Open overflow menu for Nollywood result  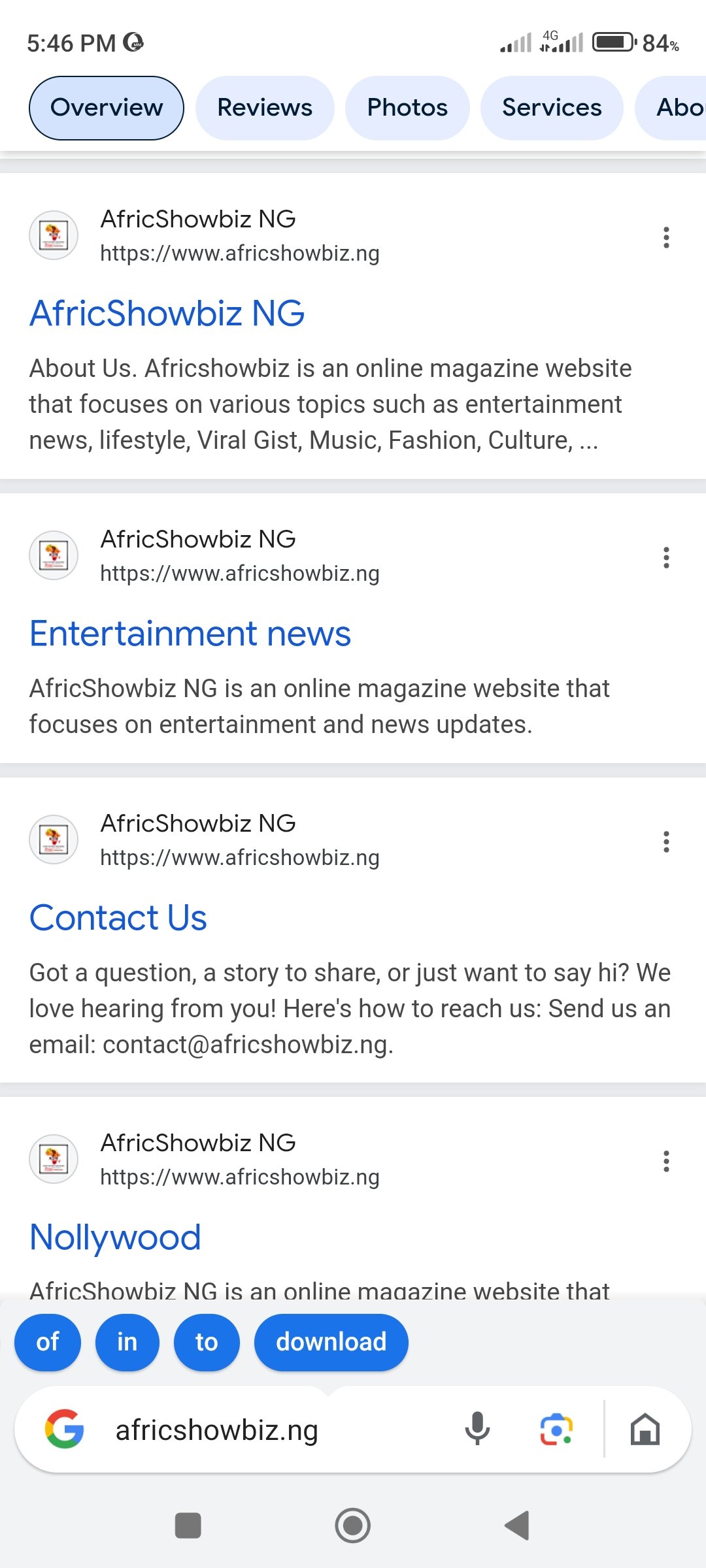666,1161
